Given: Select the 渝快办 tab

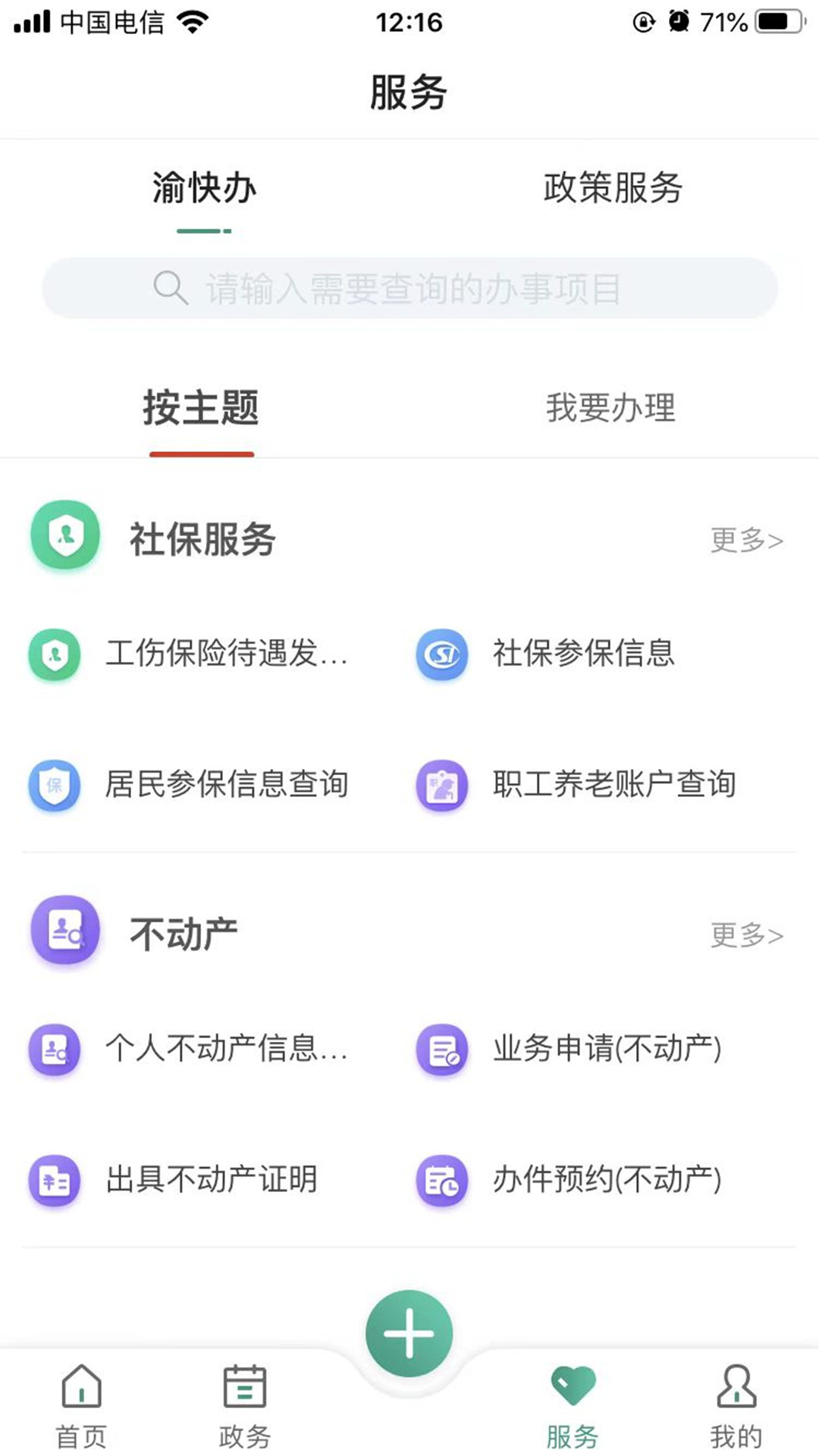Looking at the screenshot, I should click(204, 188).
